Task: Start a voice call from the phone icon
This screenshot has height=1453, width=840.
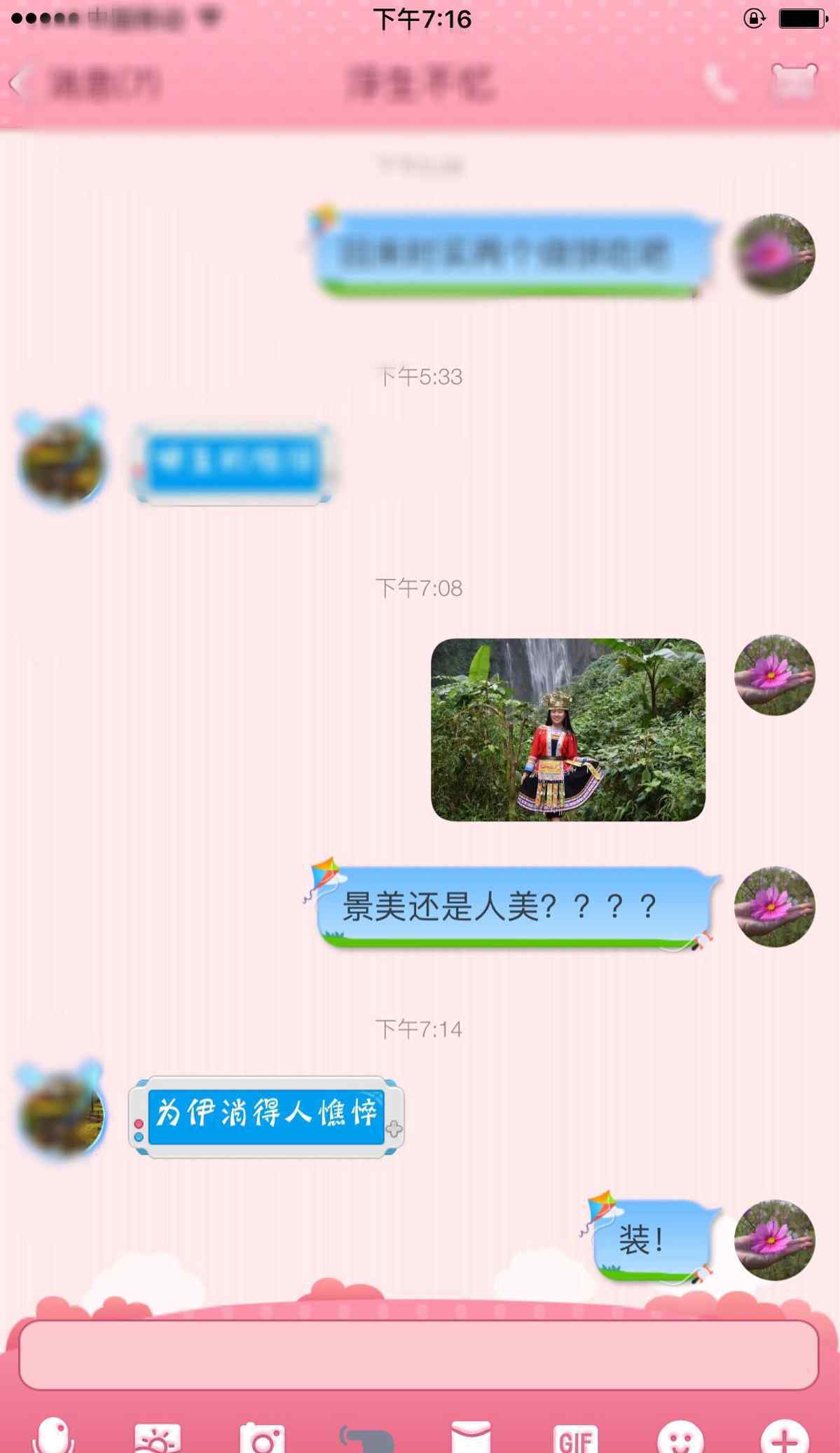Action: [720, 84]
